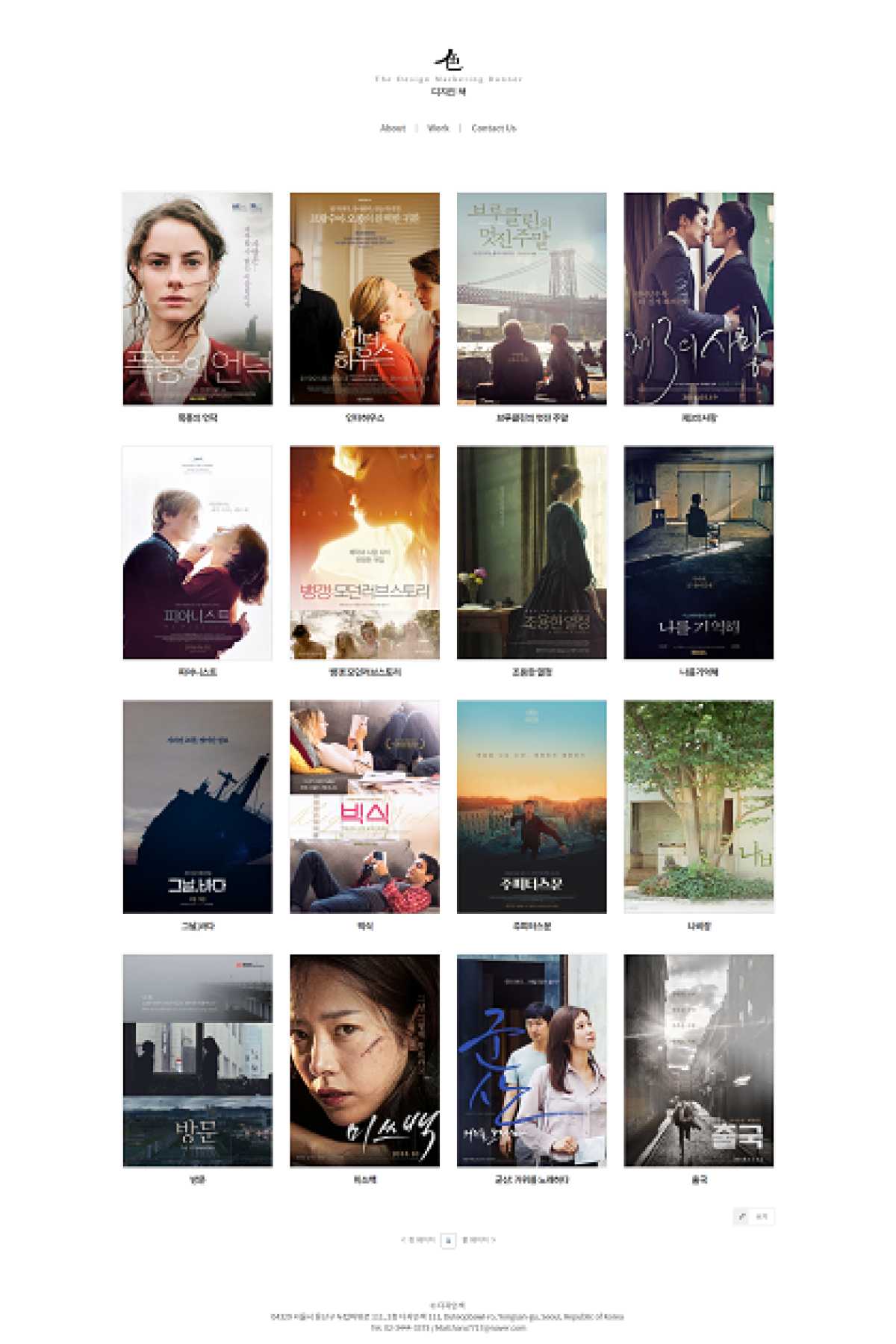Viewport: 896px width, 1344px height.
Task: View the 군산 poster
Action: [x=532, y=1060]
